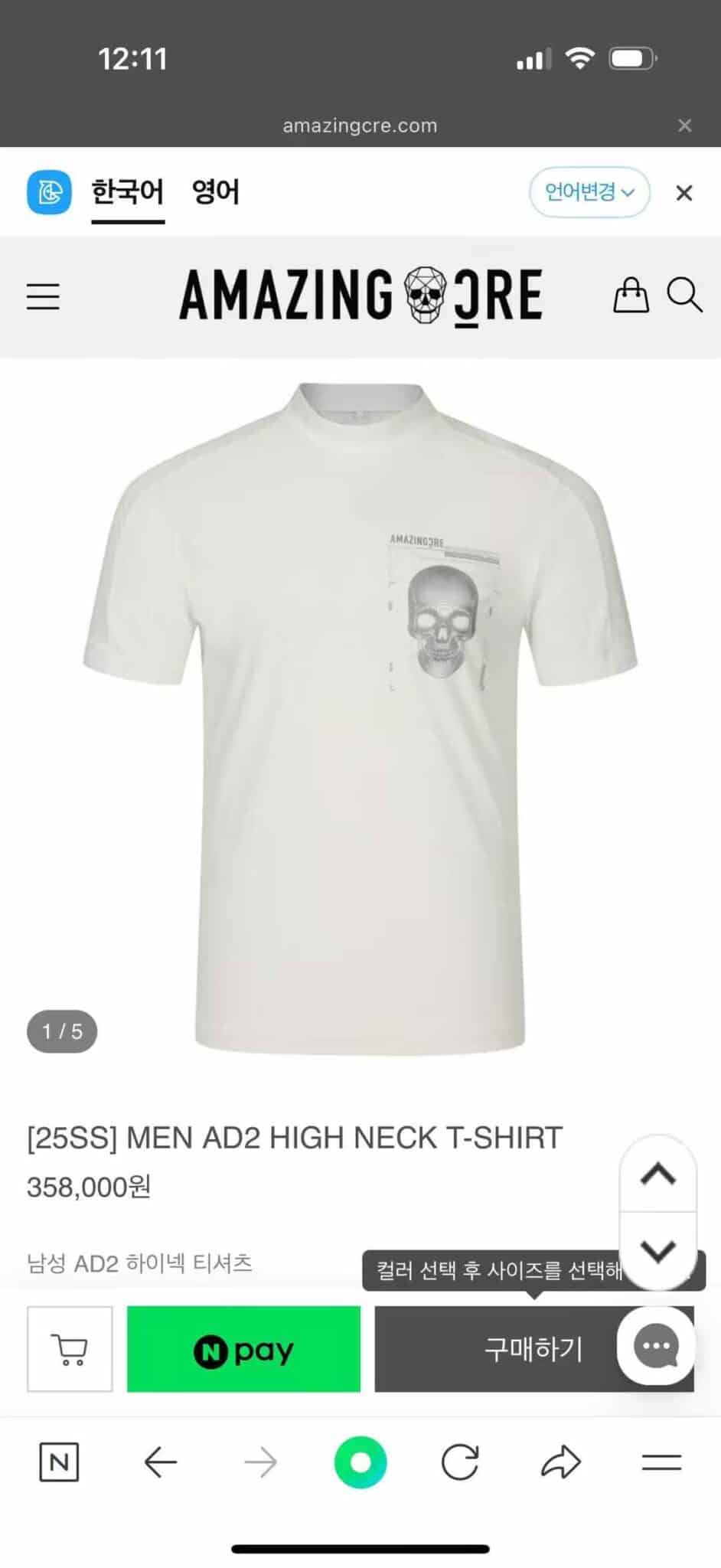Expand the 언어변경 dropdown
This screenshot has width=721, height=1568.
tap(589, 191)
